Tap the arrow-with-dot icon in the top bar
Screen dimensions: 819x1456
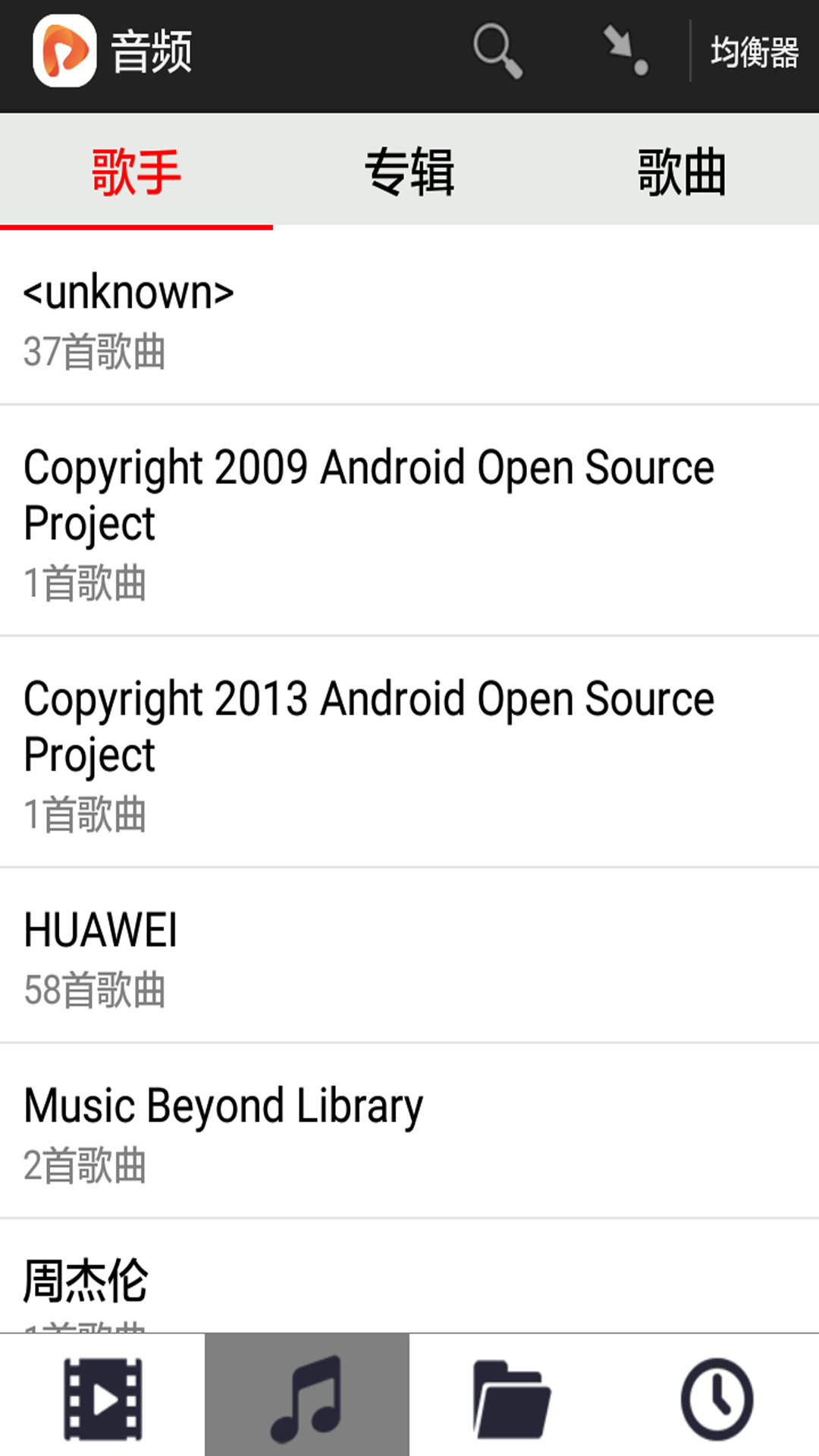click(625, 52)
